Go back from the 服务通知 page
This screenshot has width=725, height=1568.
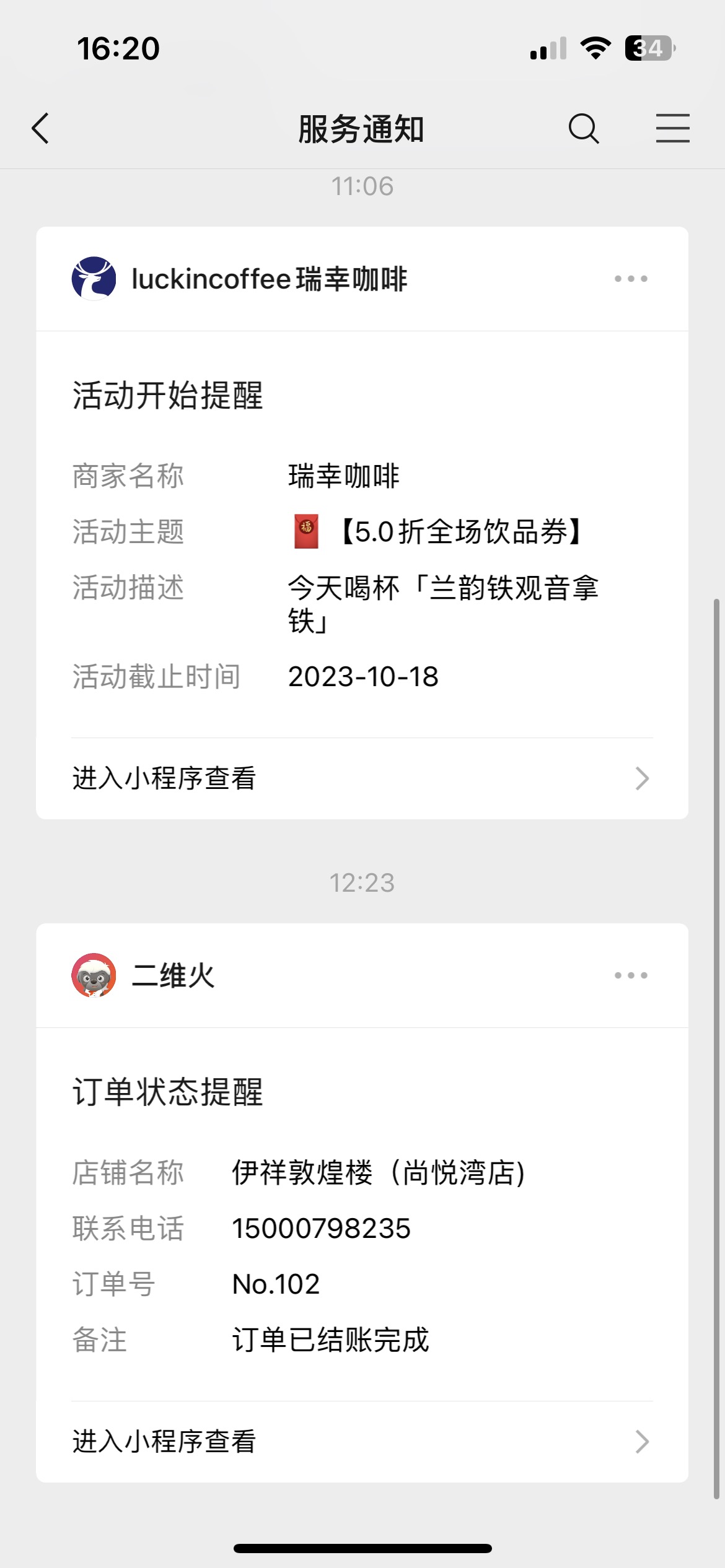(x=41, y=129)
